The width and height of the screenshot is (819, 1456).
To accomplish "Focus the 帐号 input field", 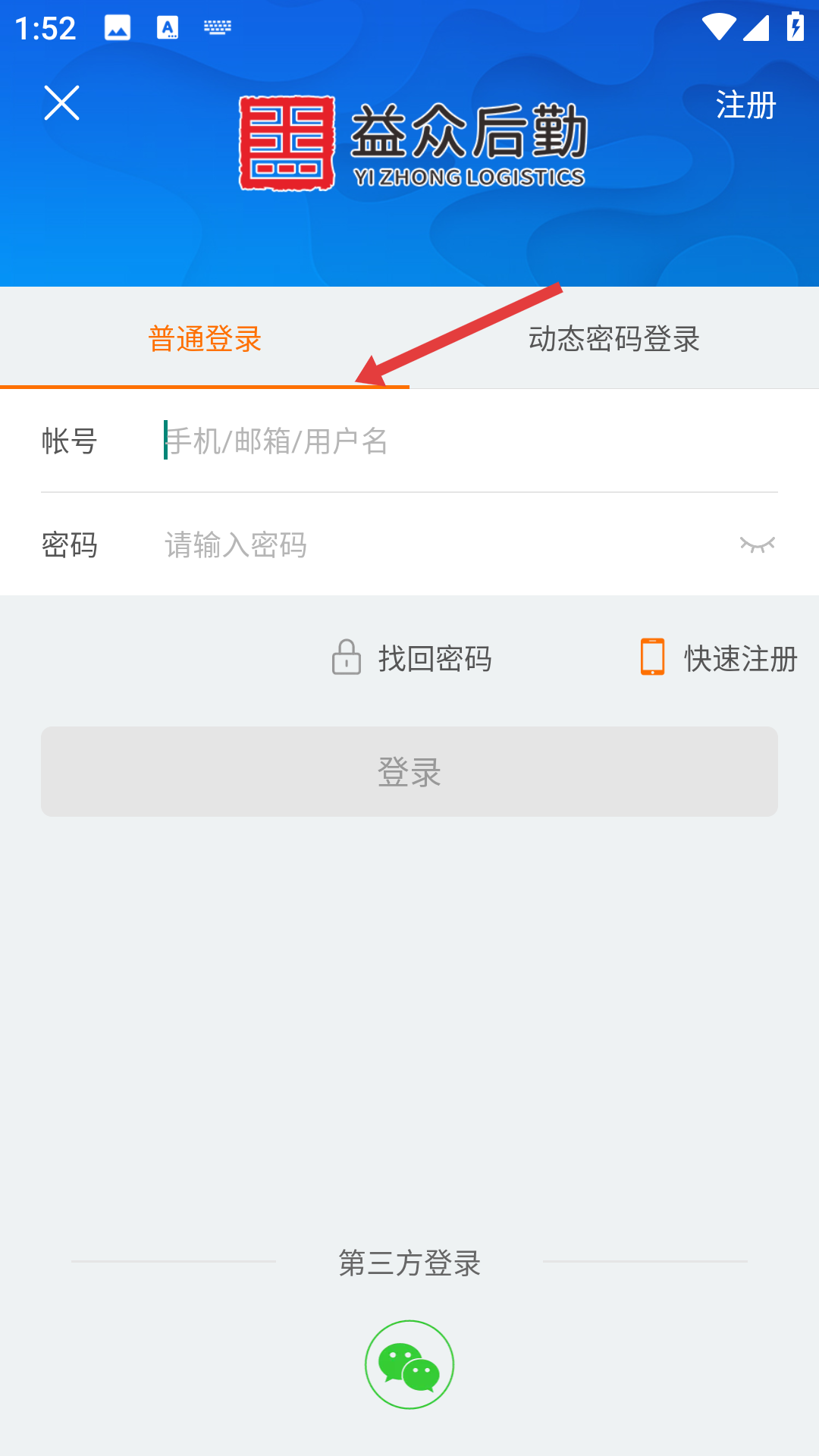I will [470, 441].
